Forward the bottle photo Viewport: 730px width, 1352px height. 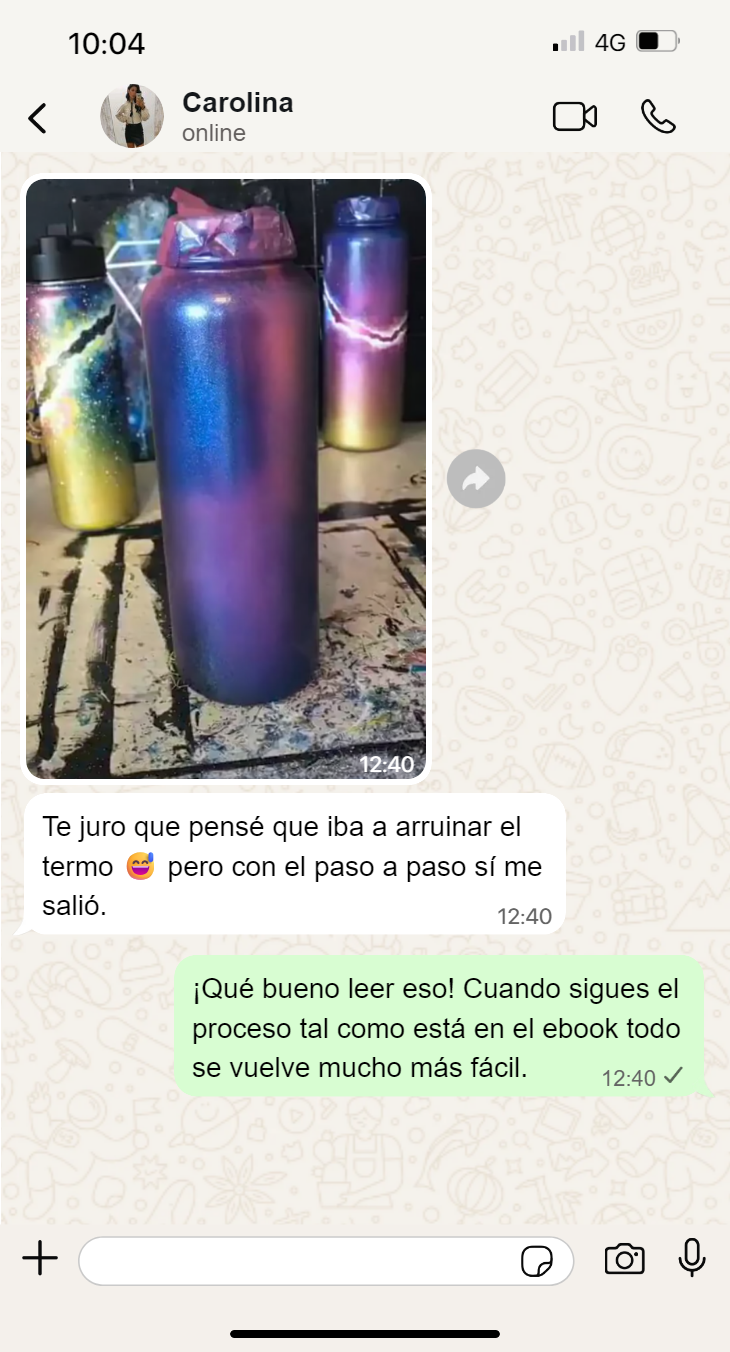click(476, 479)
